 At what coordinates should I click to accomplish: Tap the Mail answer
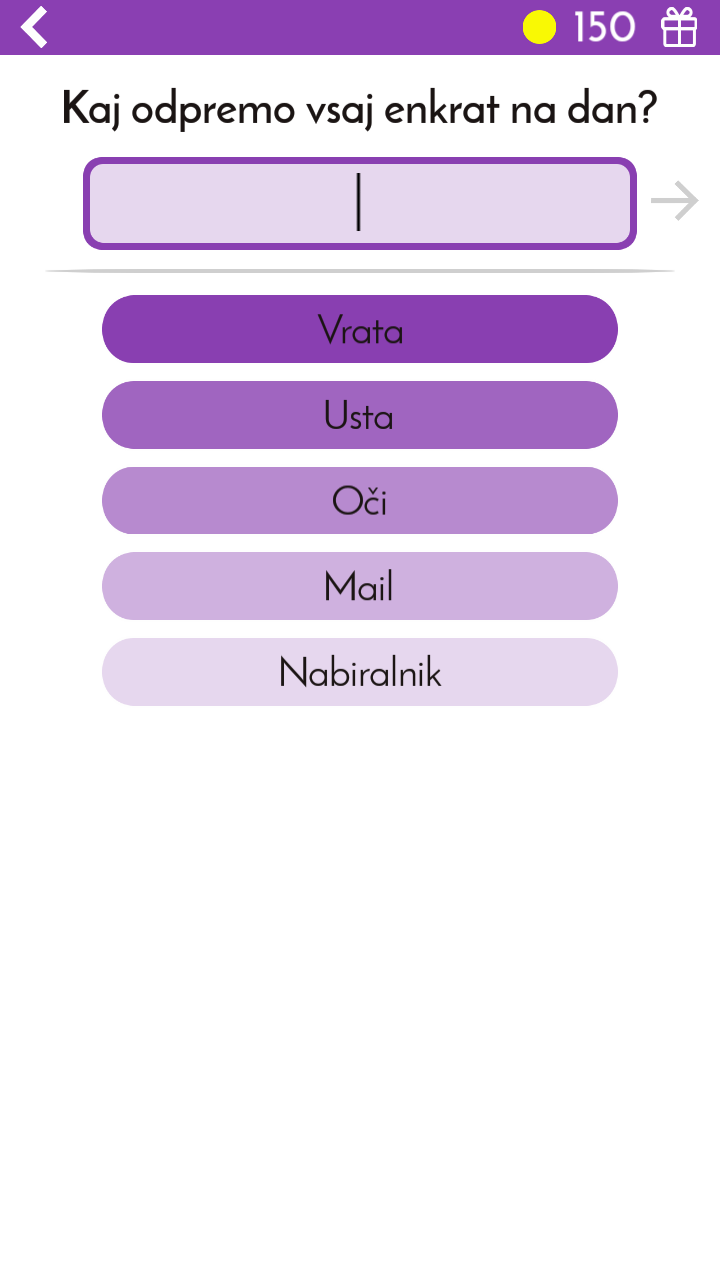click(360, 586)
